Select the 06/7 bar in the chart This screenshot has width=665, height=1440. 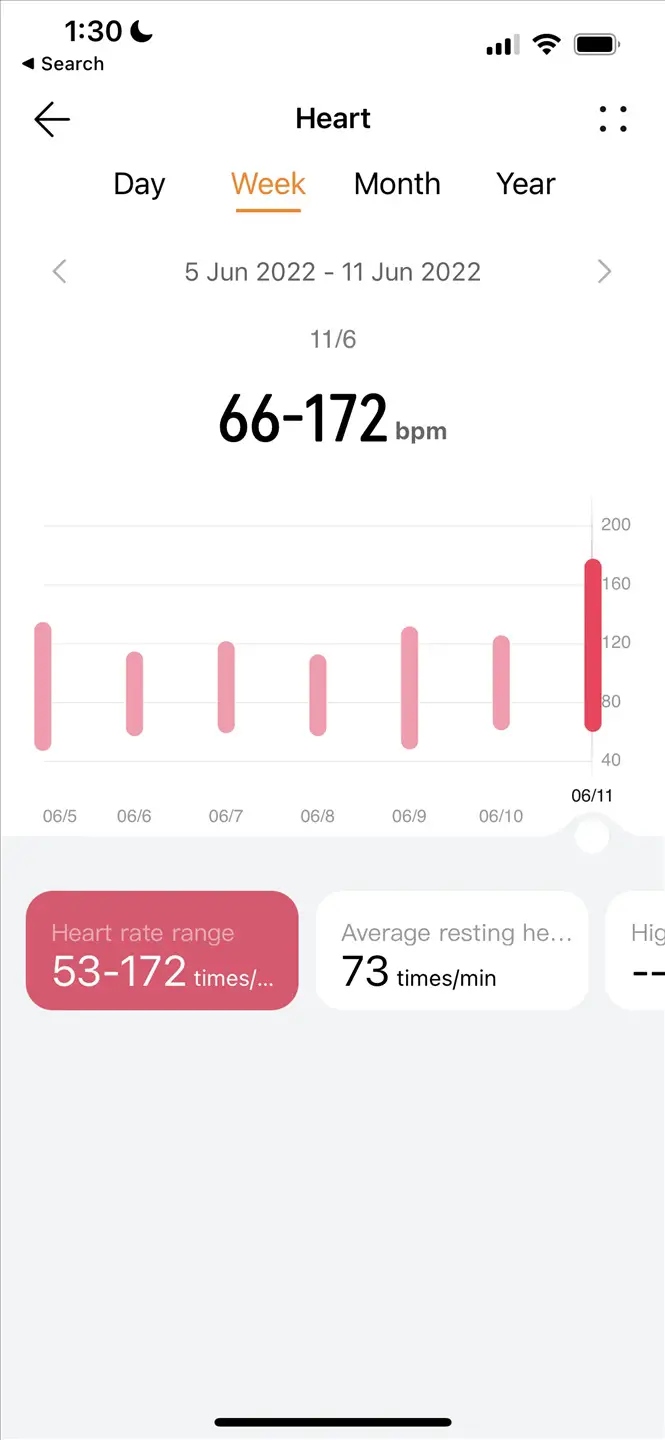pos(226,687)
